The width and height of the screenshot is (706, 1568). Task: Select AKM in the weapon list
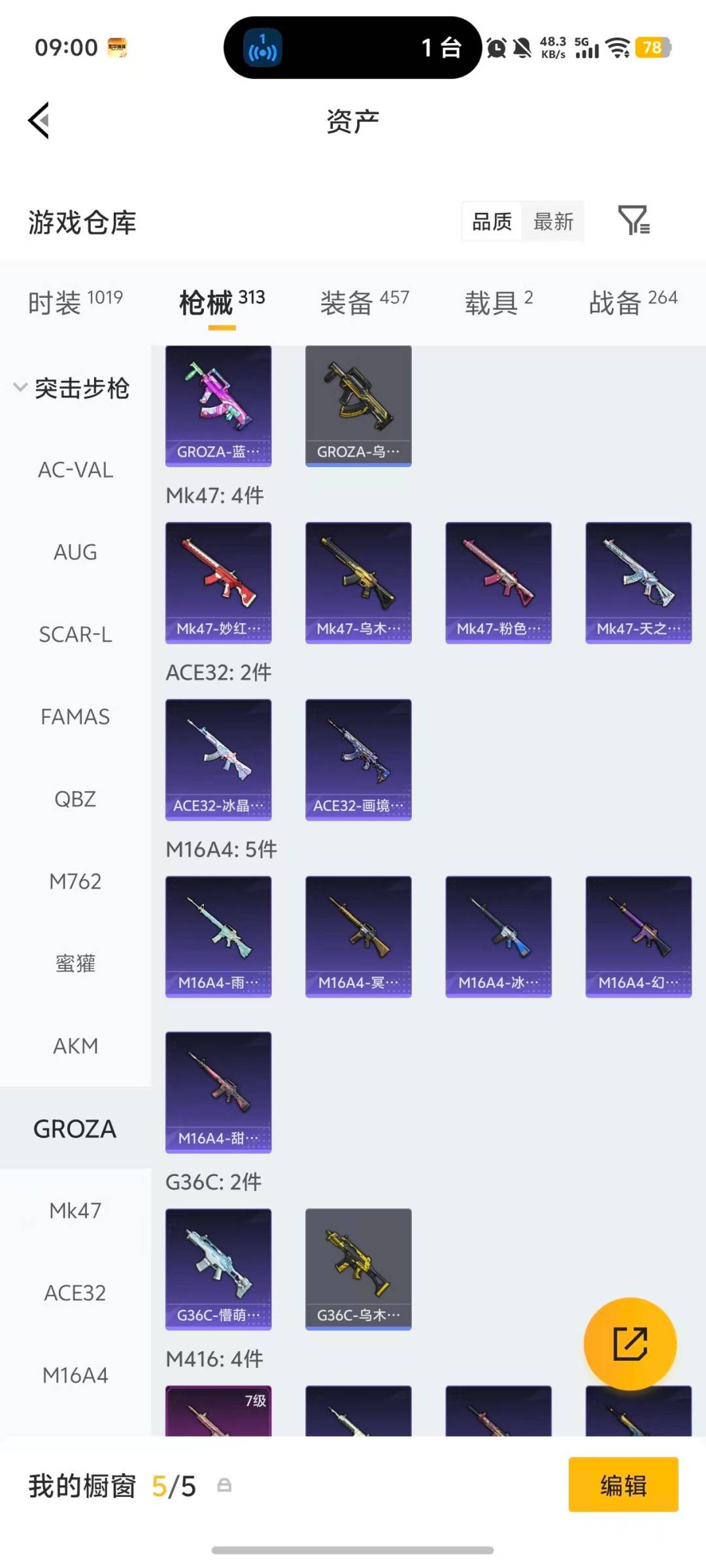click(x=75, y=1046)
